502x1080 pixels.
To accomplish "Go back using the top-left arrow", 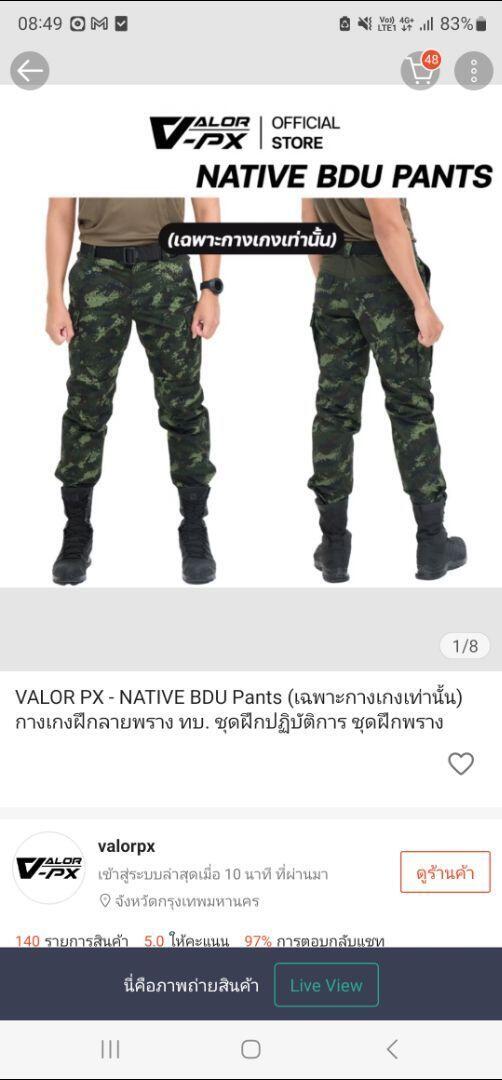I will pyautogui.click(x=30, y=70).
